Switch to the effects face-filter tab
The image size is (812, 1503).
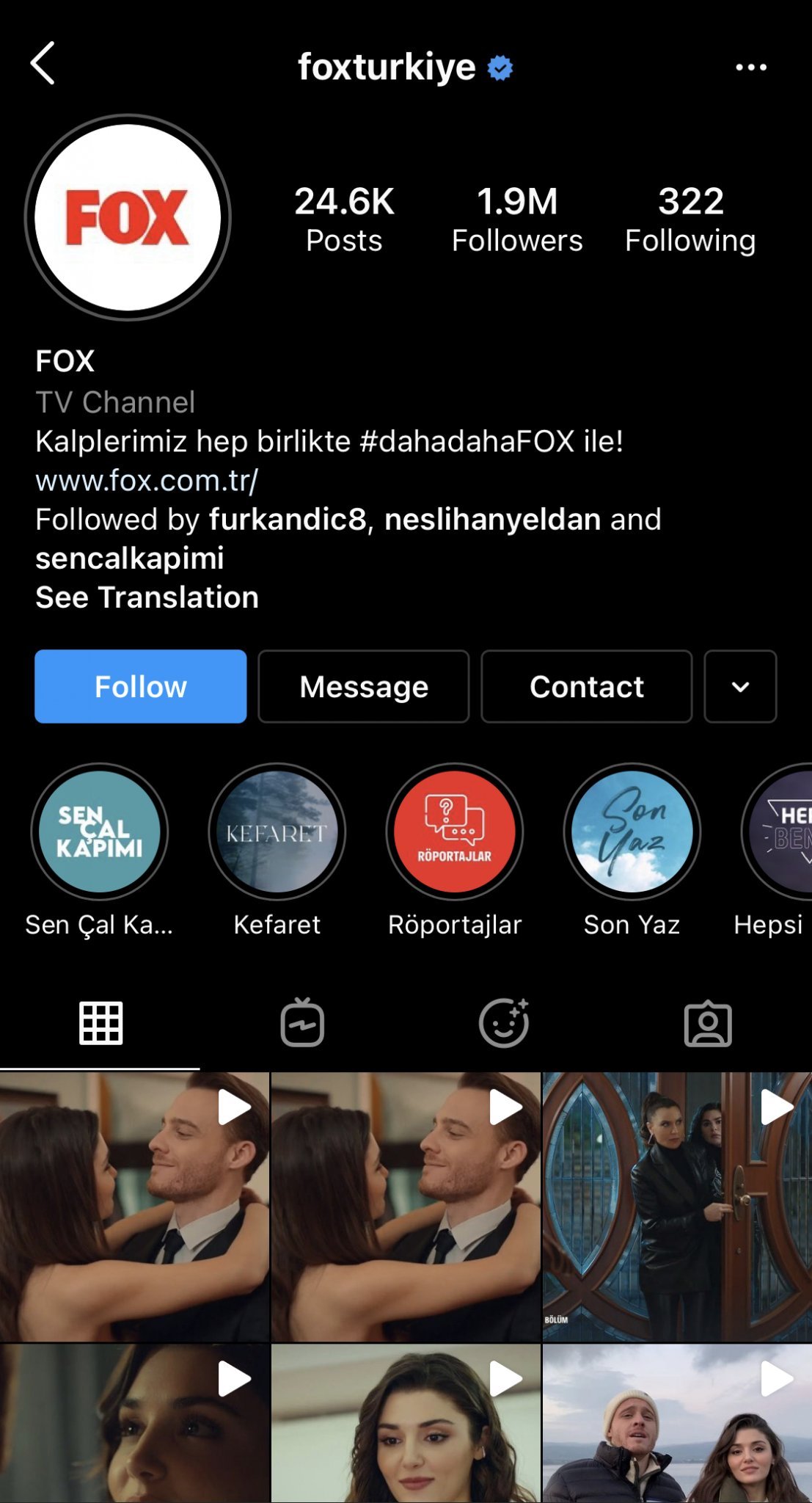(504, 1022)
